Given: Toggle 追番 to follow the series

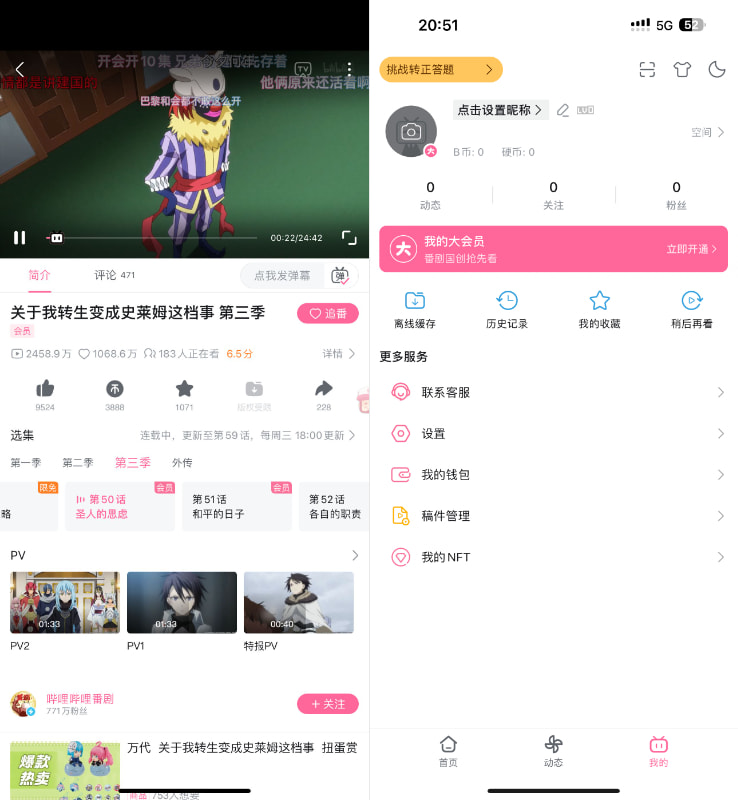Looking at the screenshot, I should click(326, 313).
